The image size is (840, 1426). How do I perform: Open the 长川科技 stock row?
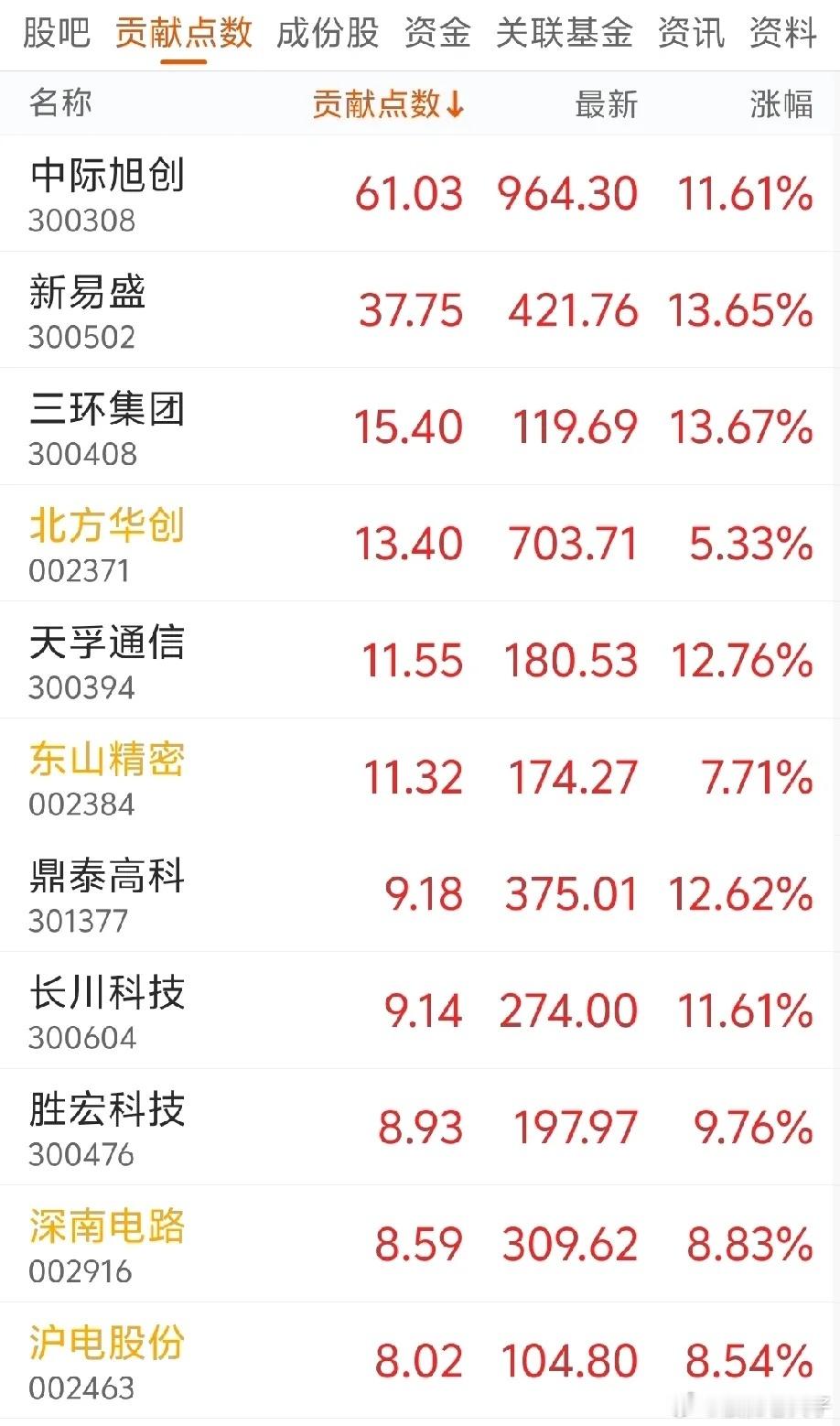coord(420,1010)
